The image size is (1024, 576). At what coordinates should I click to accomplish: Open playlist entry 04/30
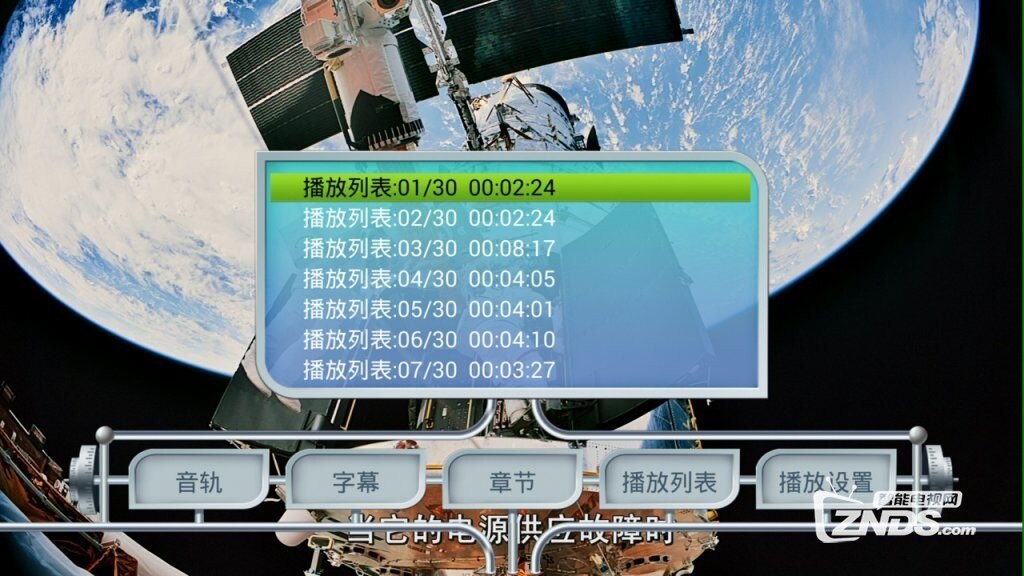point(428,279)
